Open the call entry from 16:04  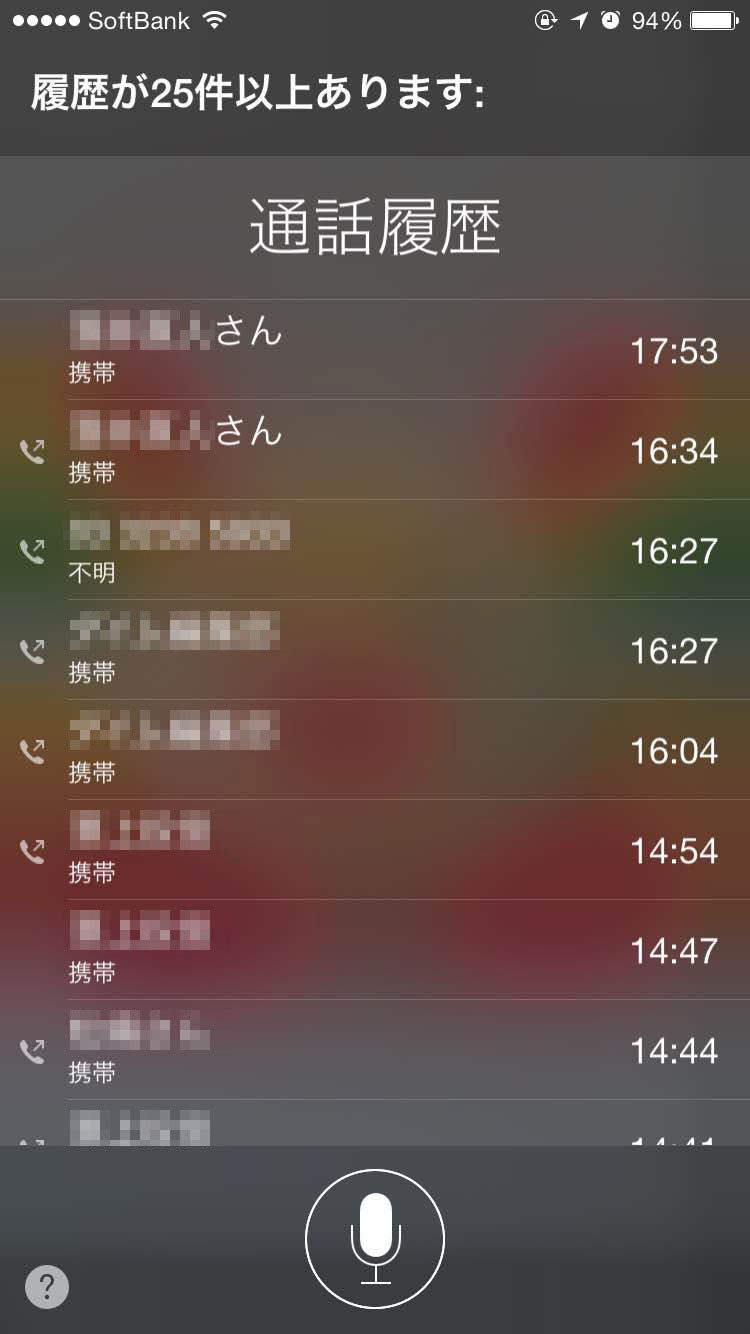tap(375, 750)
